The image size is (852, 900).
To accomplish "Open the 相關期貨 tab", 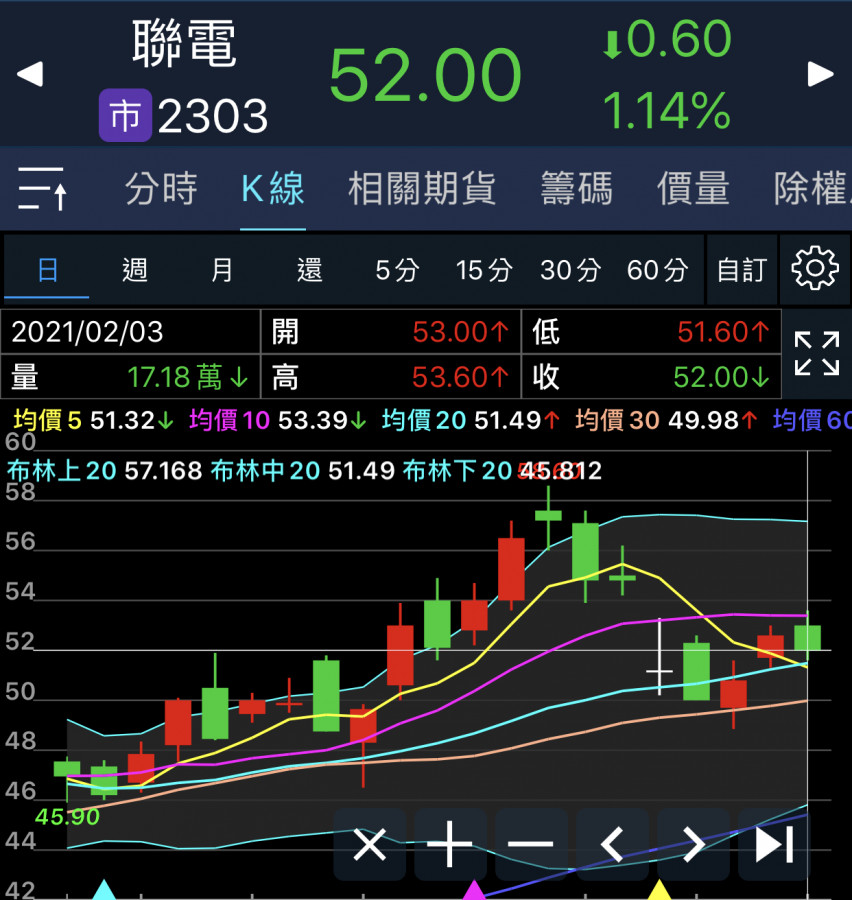I will [x=422, y=189].
